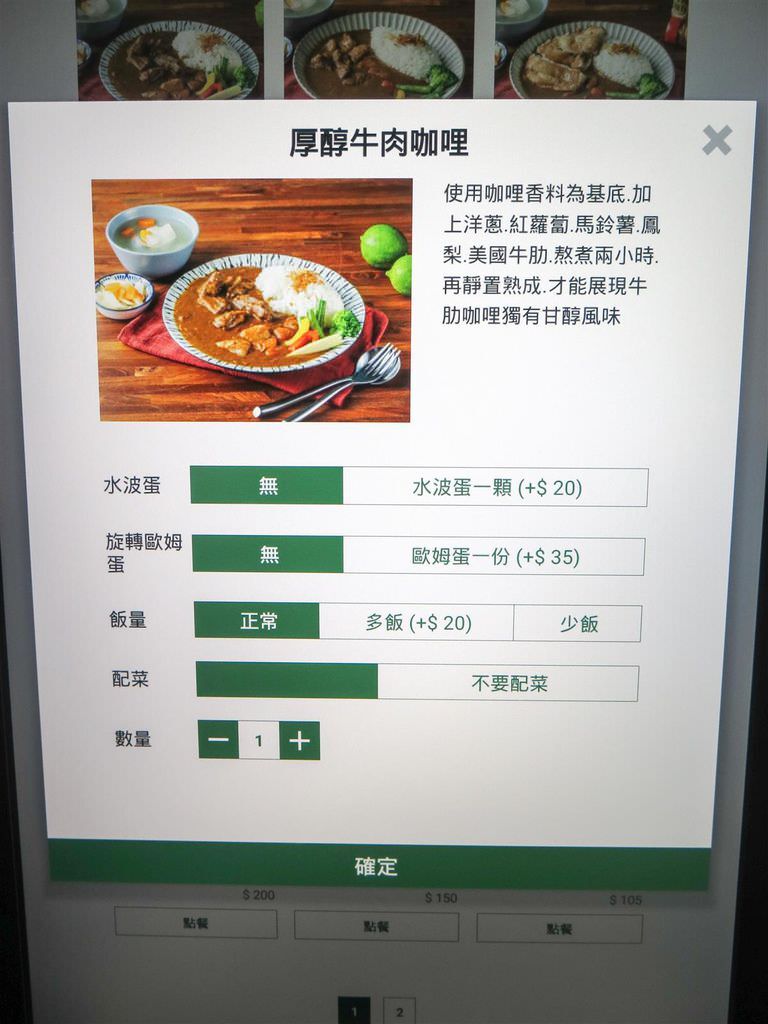
Task: Select 無 for 旋轉歐姆蛋
Action: [268, 555]
